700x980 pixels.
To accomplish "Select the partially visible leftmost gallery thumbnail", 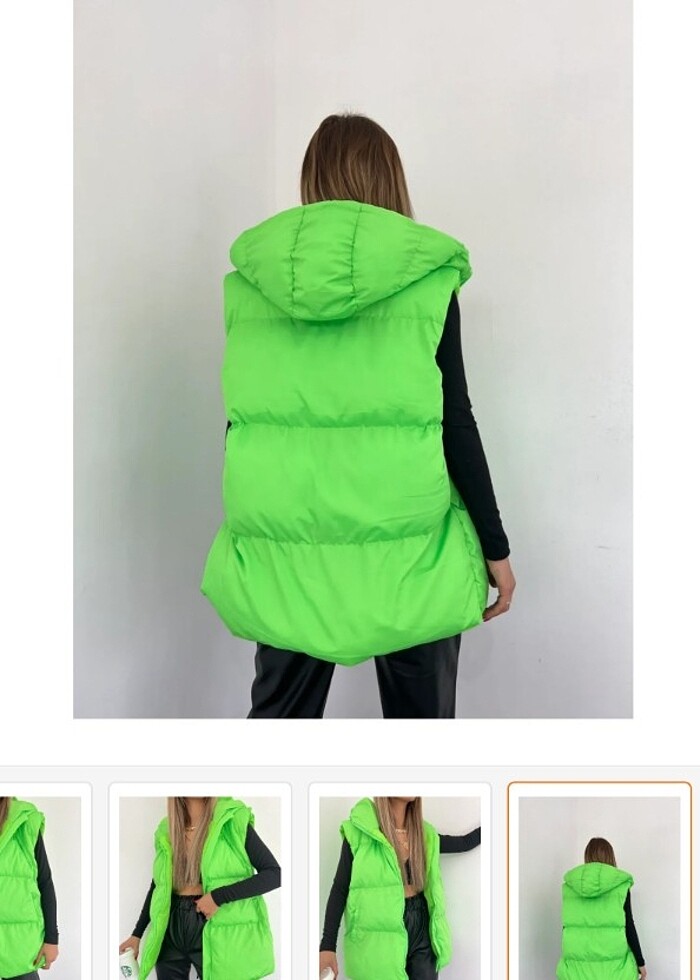I will 38,885.
